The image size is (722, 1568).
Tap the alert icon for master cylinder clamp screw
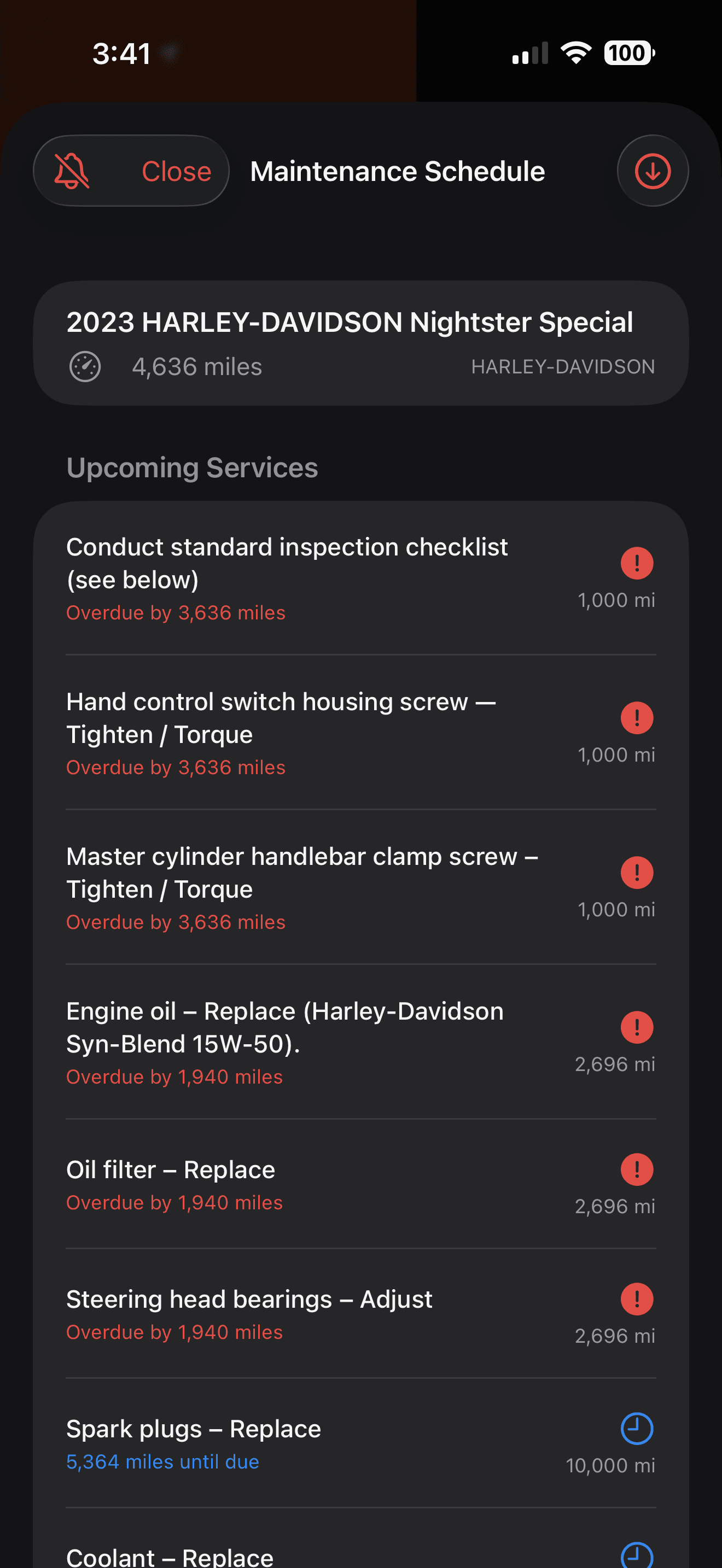(636, 872)
